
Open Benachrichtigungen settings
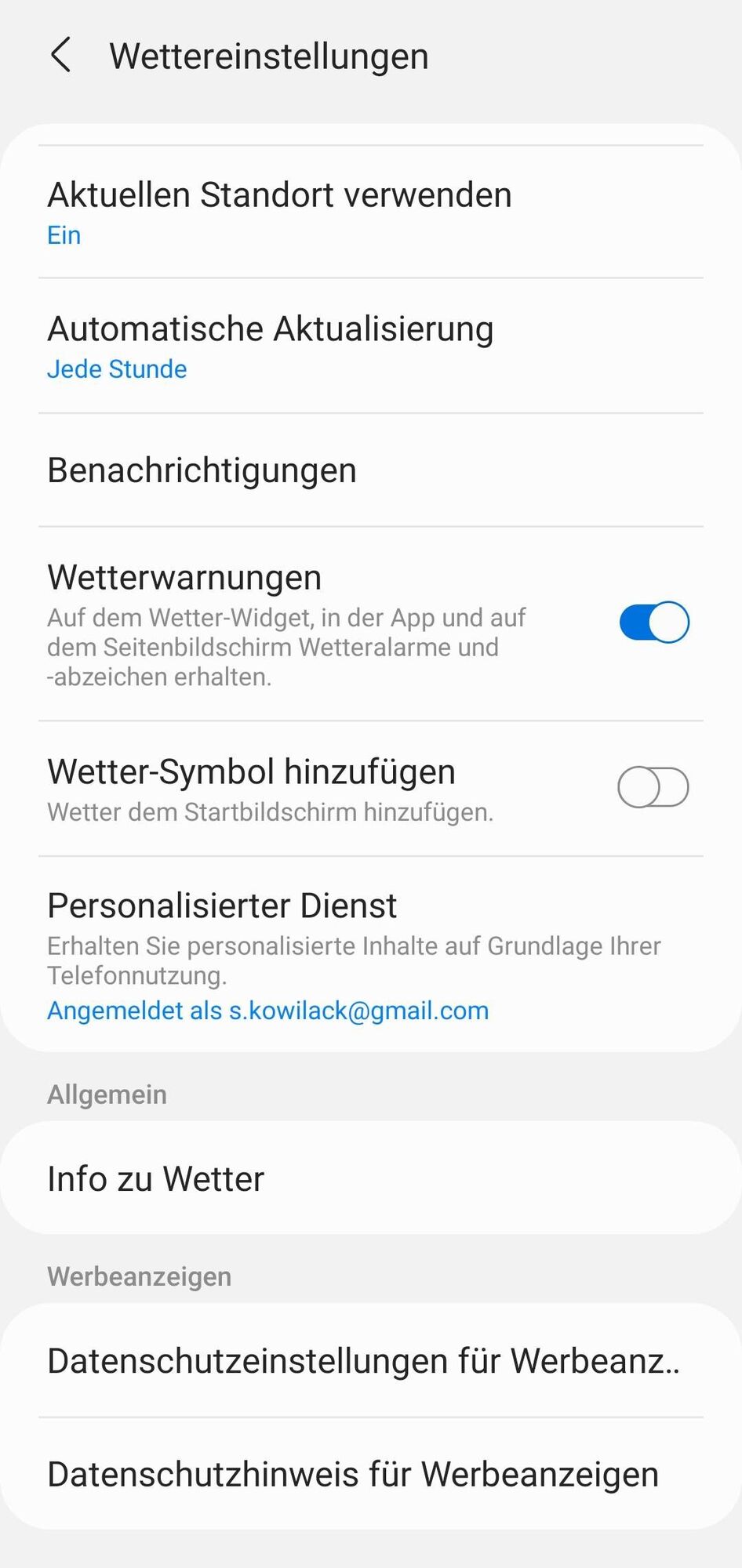pos(202,470)
